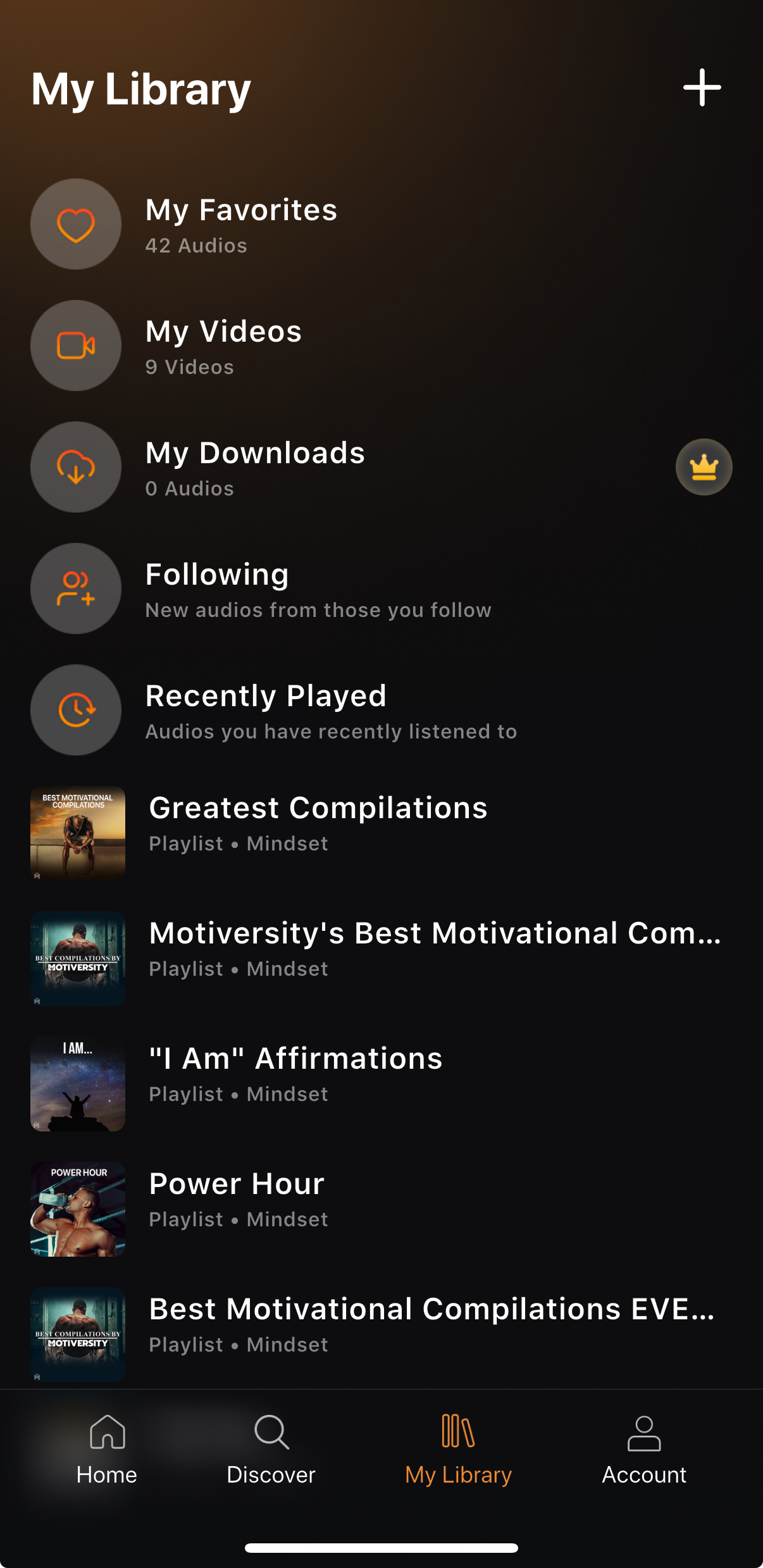Tap the plus icon to add a playlist

point(702,87)
